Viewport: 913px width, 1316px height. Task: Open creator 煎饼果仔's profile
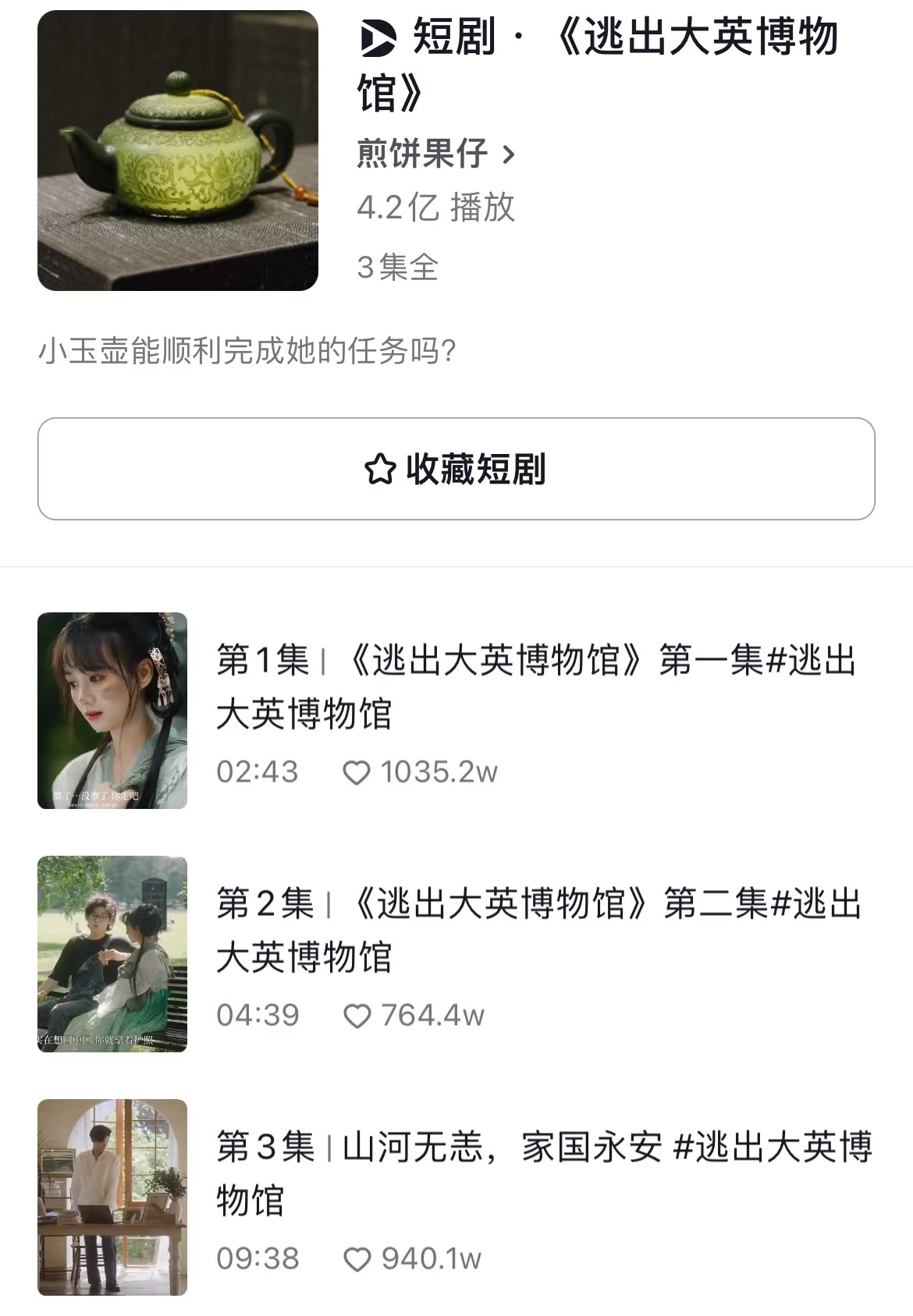pyautogui.click(x=435, y=154)
